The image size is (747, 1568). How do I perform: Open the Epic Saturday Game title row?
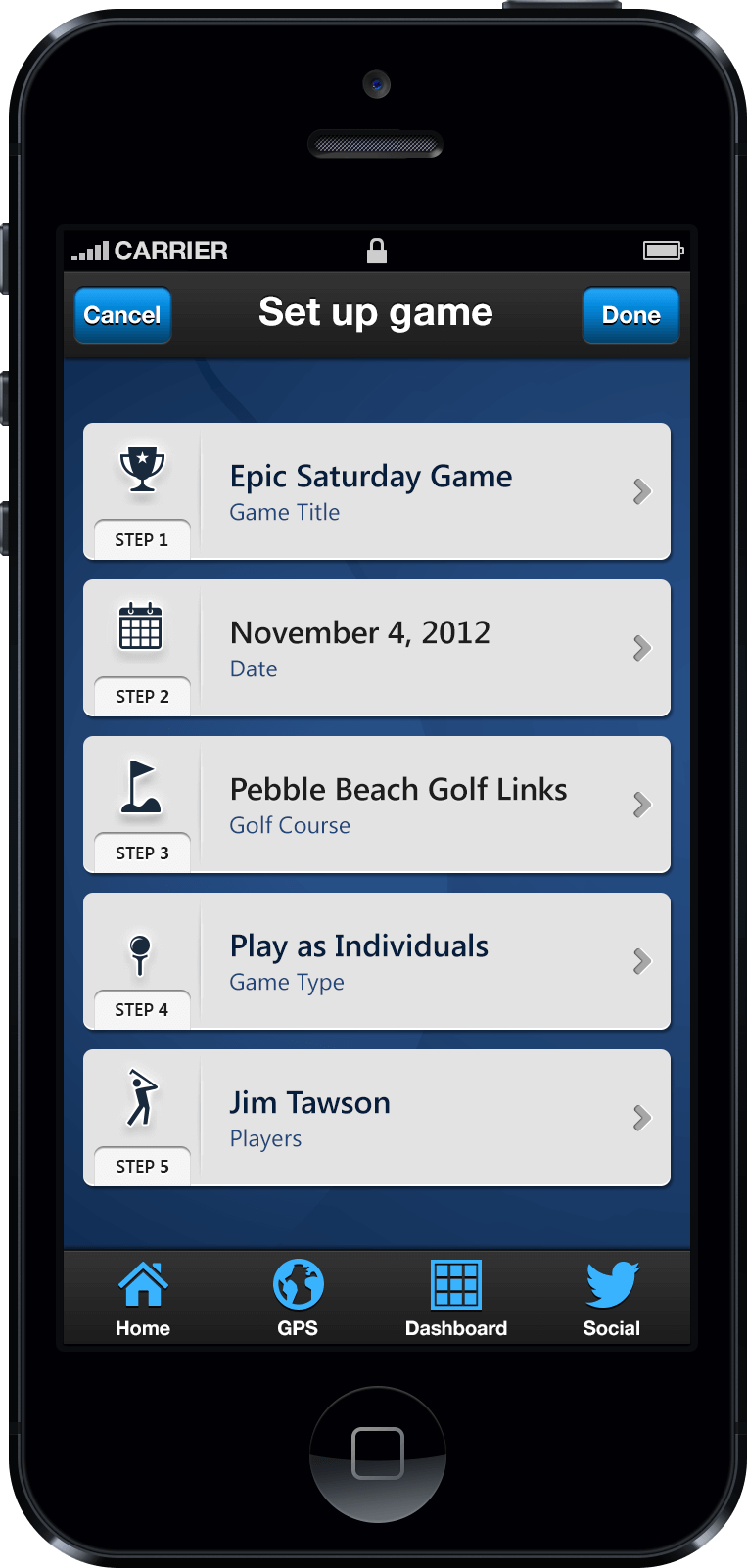point(377,491)
